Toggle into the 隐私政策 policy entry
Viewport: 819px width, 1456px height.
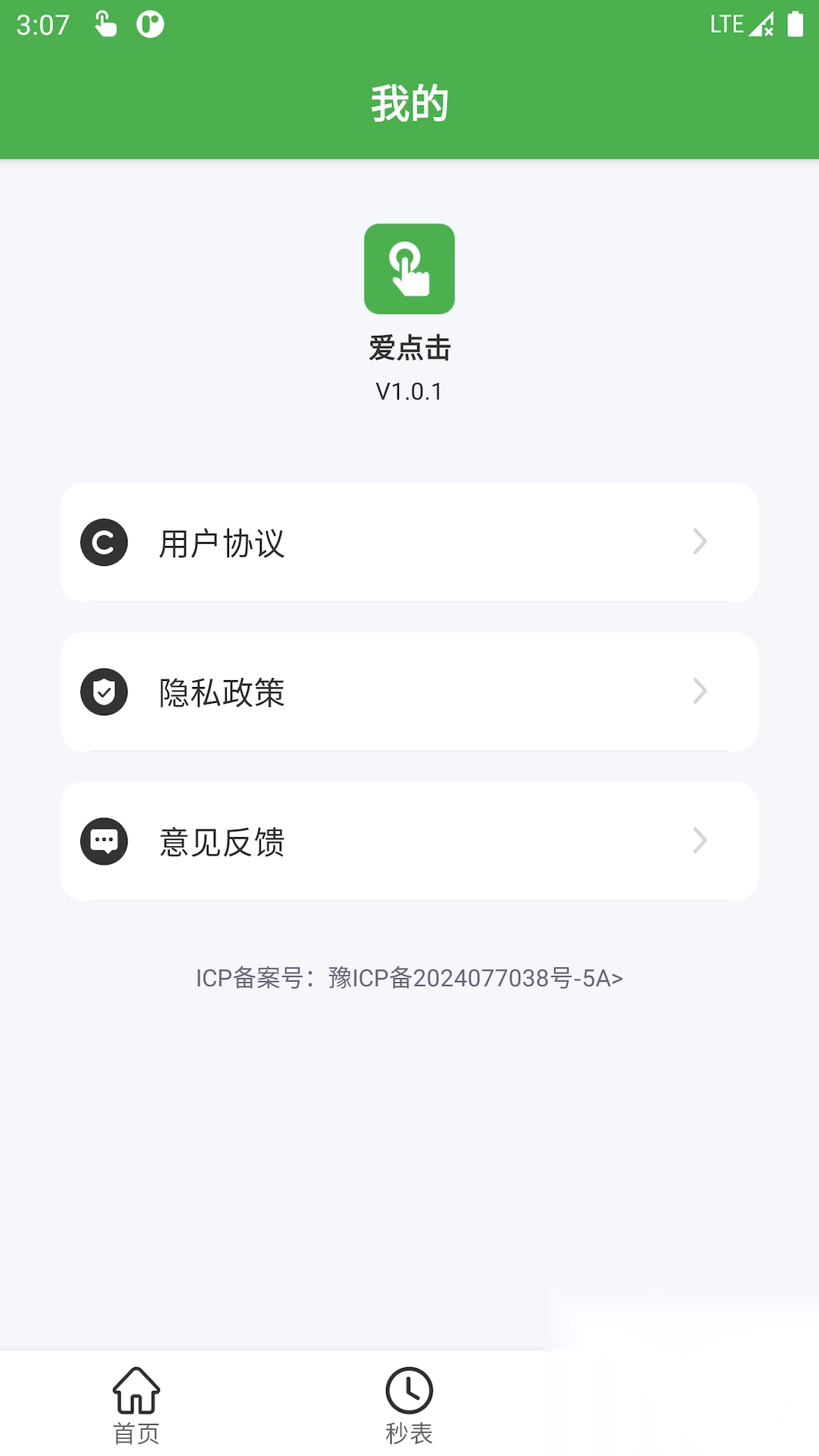(x=409, y=691)
